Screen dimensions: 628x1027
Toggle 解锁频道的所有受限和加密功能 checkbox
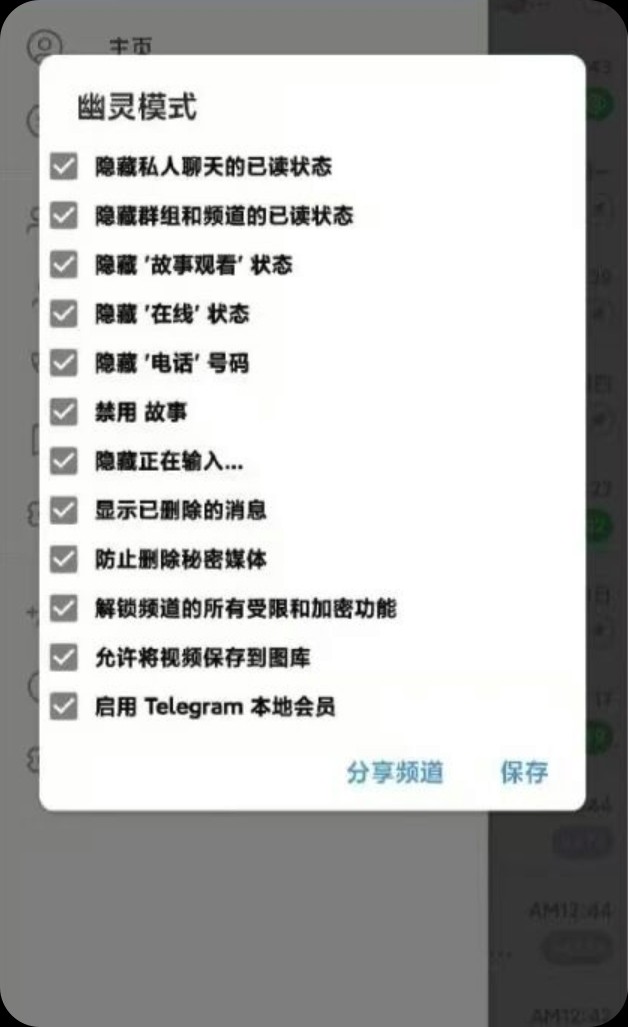coord(64,608)
